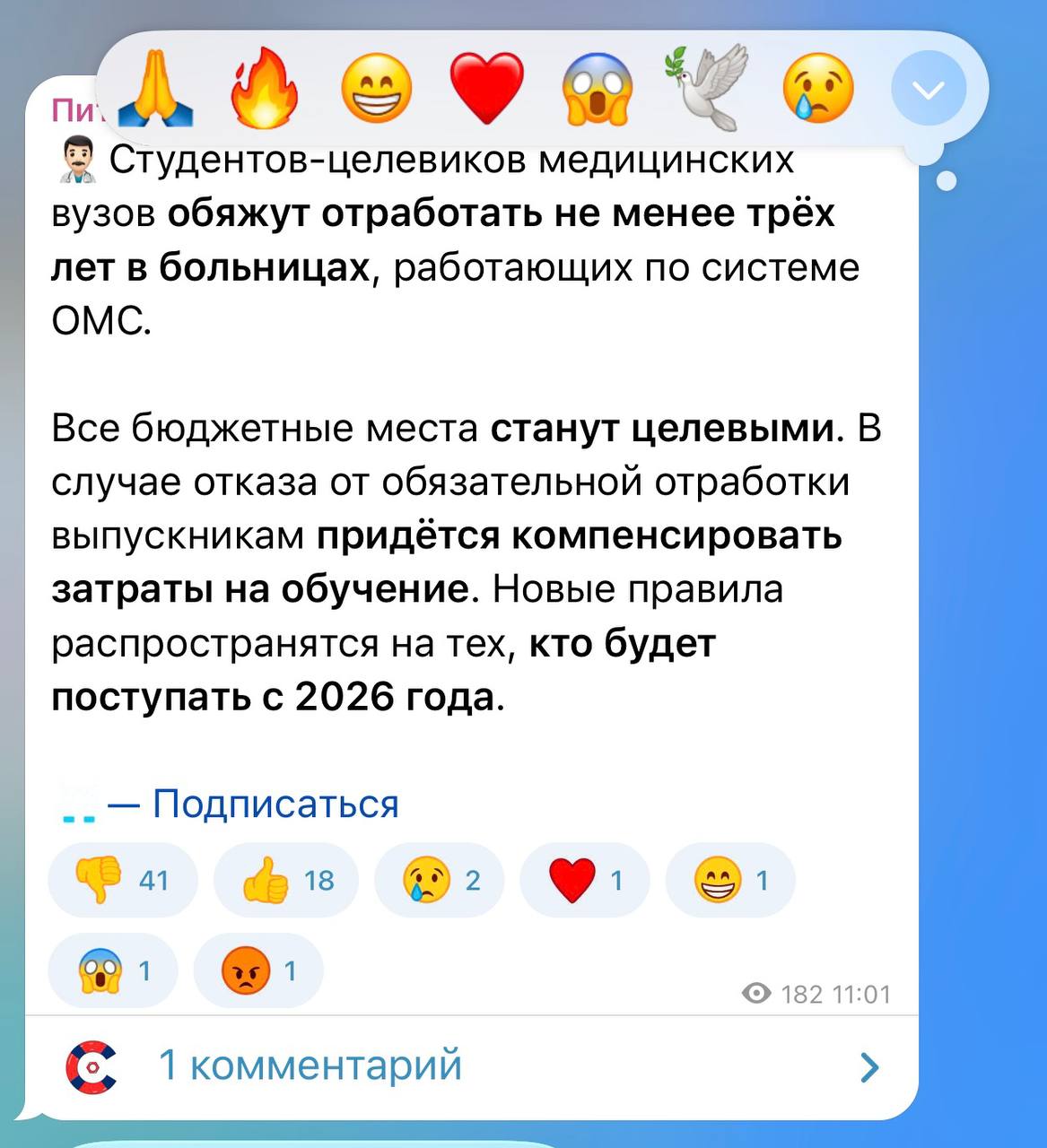Tap the Подписаться link

275,804
